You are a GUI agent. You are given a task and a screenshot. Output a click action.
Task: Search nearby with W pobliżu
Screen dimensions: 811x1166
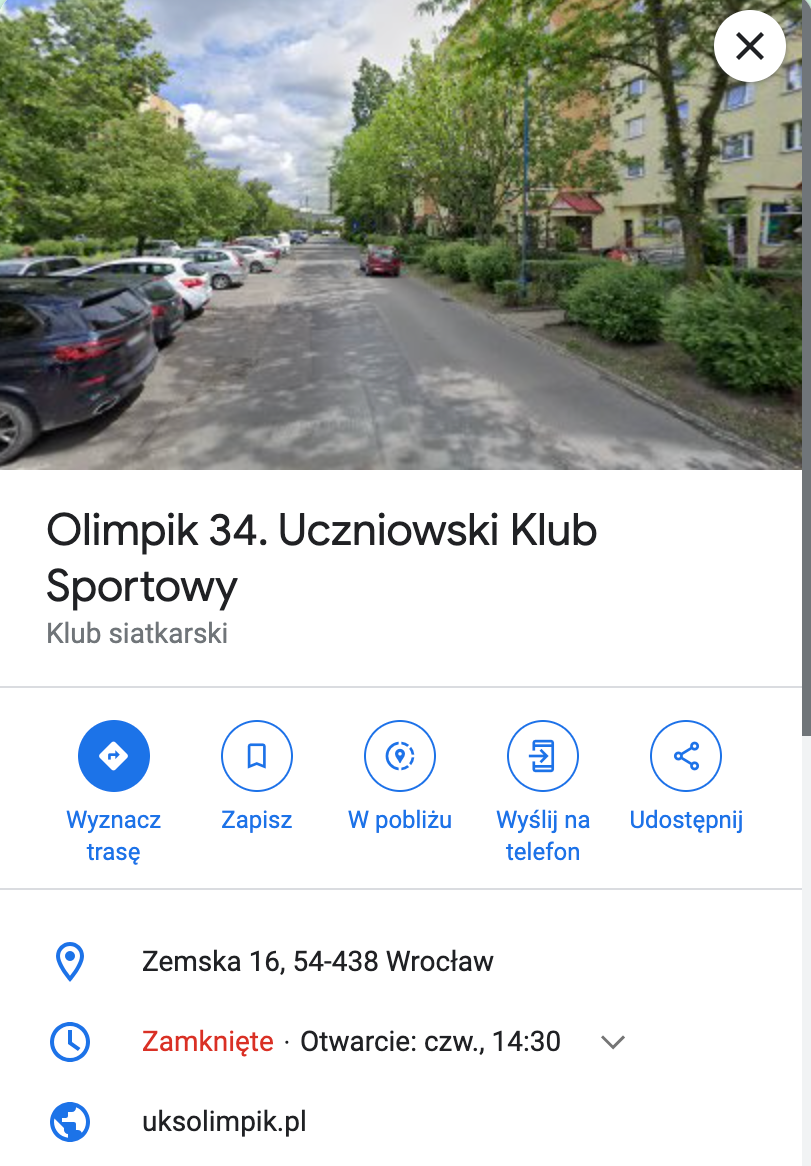pos(400,756)
